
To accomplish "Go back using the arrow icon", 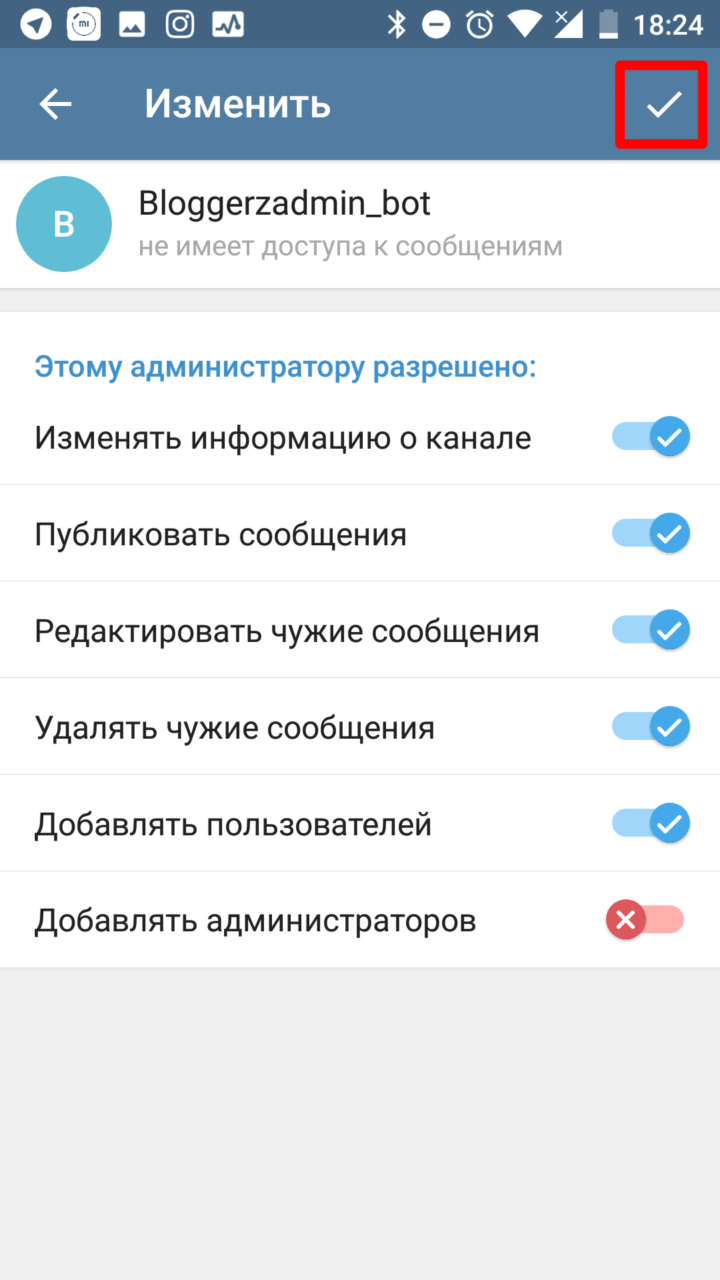I will (55, 104).
